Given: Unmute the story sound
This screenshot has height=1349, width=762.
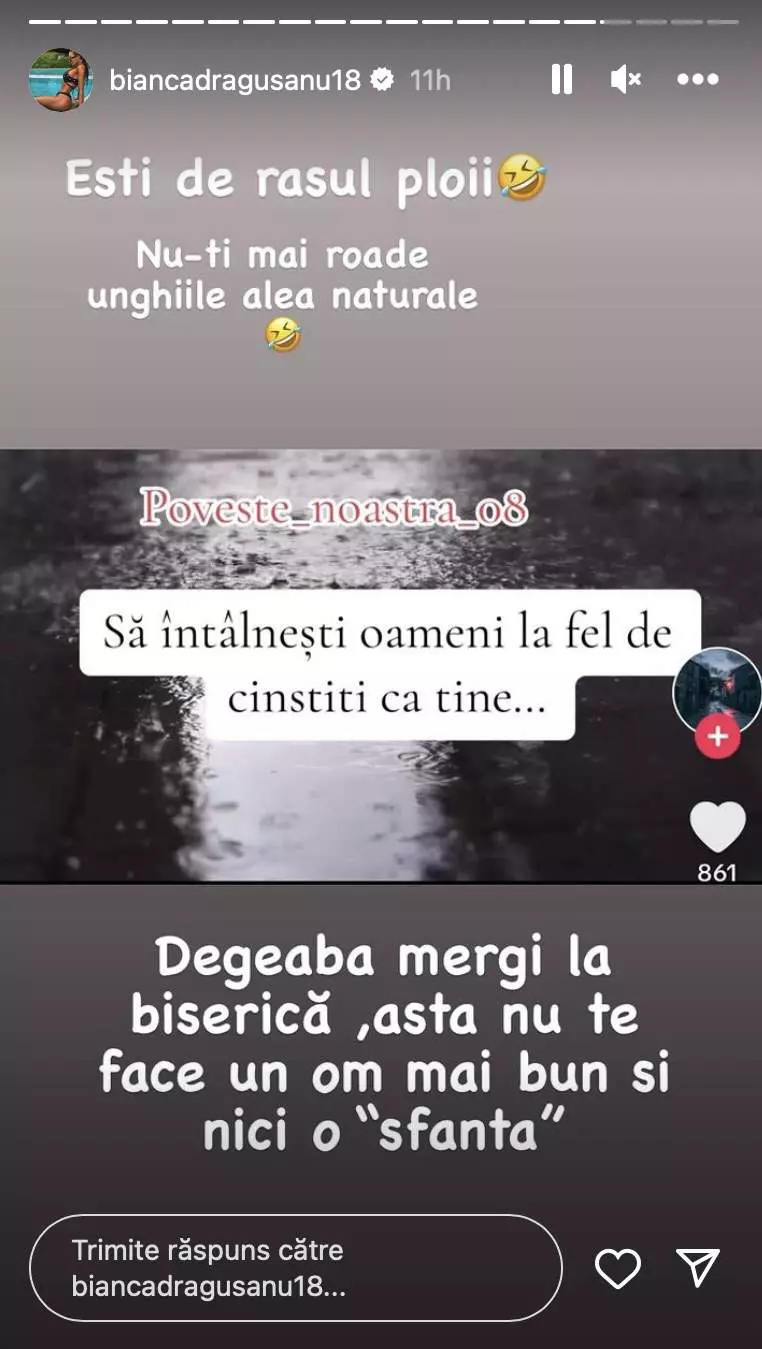Looking at the screenshot, I should 626,80.
